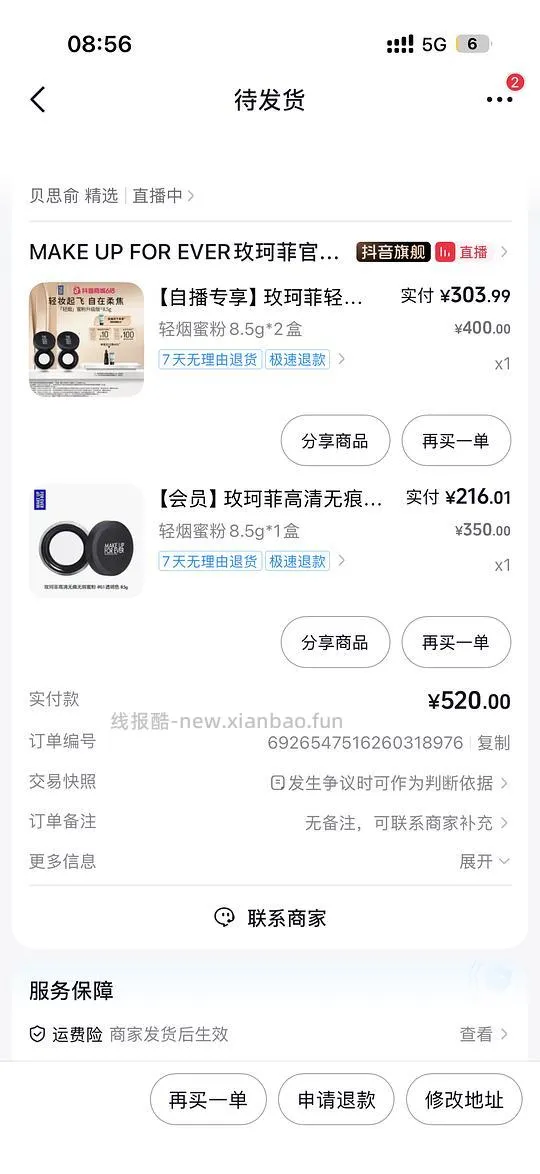Contact the seller via 联系商家
The width and height of the screenshot is (540, 1174).
point(270,918)
